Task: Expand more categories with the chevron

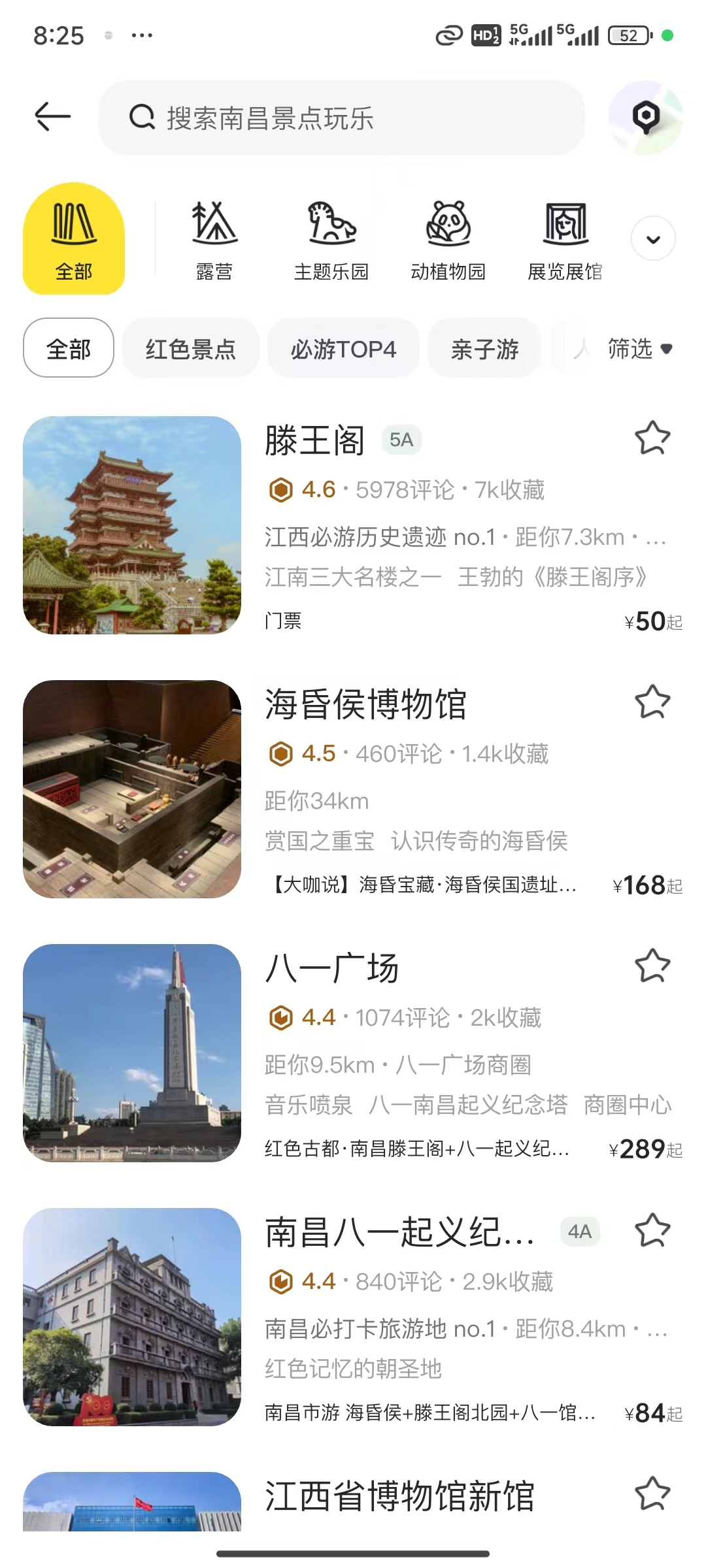Action: (653, 238)
